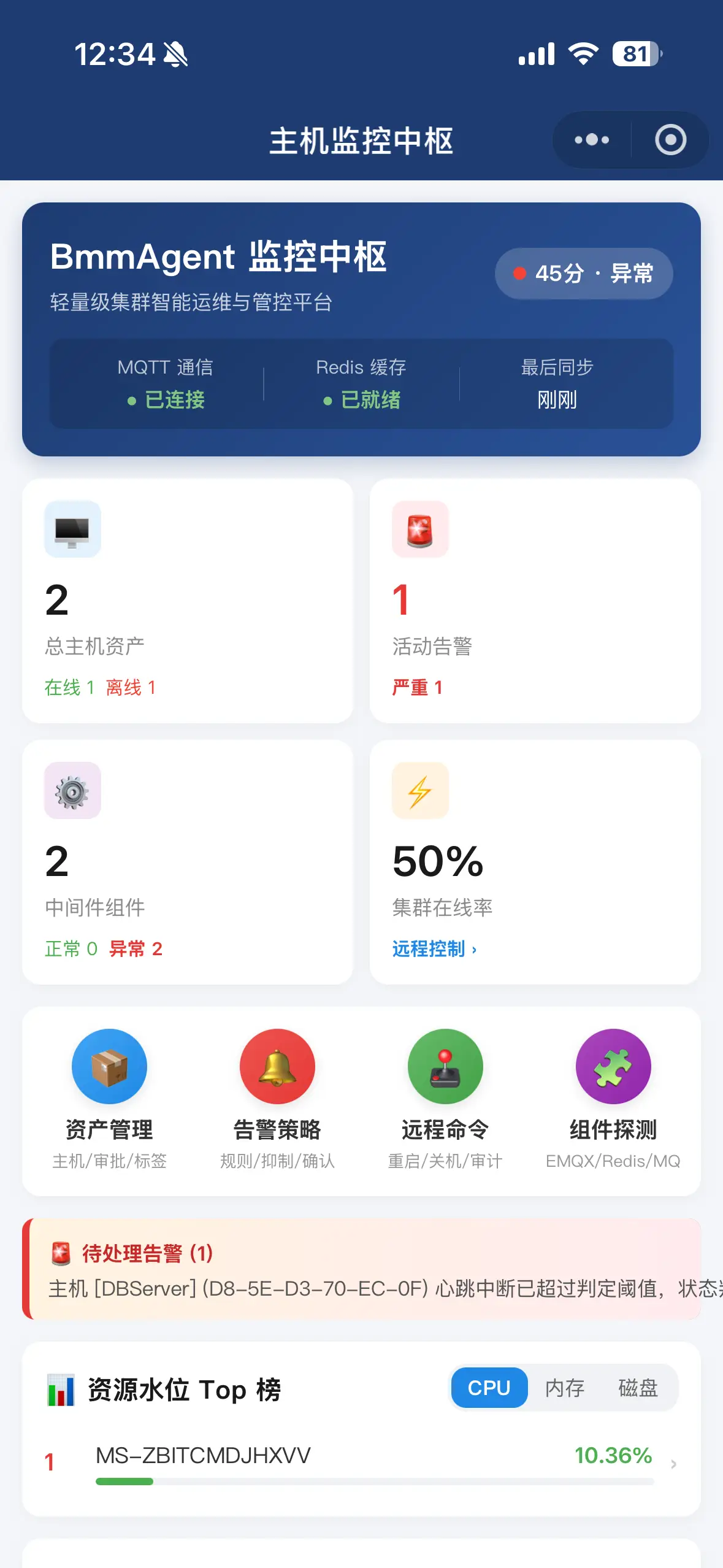Switch to the 磁盘 tab

tap(638, 1388)
